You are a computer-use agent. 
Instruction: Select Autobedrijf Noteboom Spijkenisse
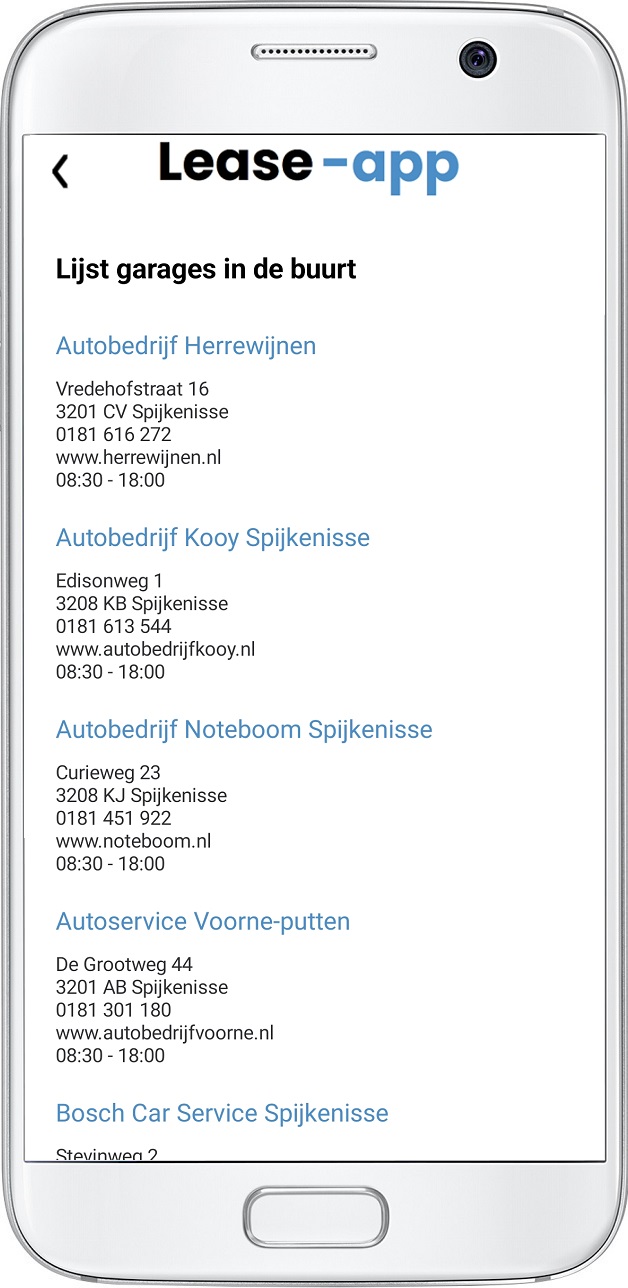[244, 730]
